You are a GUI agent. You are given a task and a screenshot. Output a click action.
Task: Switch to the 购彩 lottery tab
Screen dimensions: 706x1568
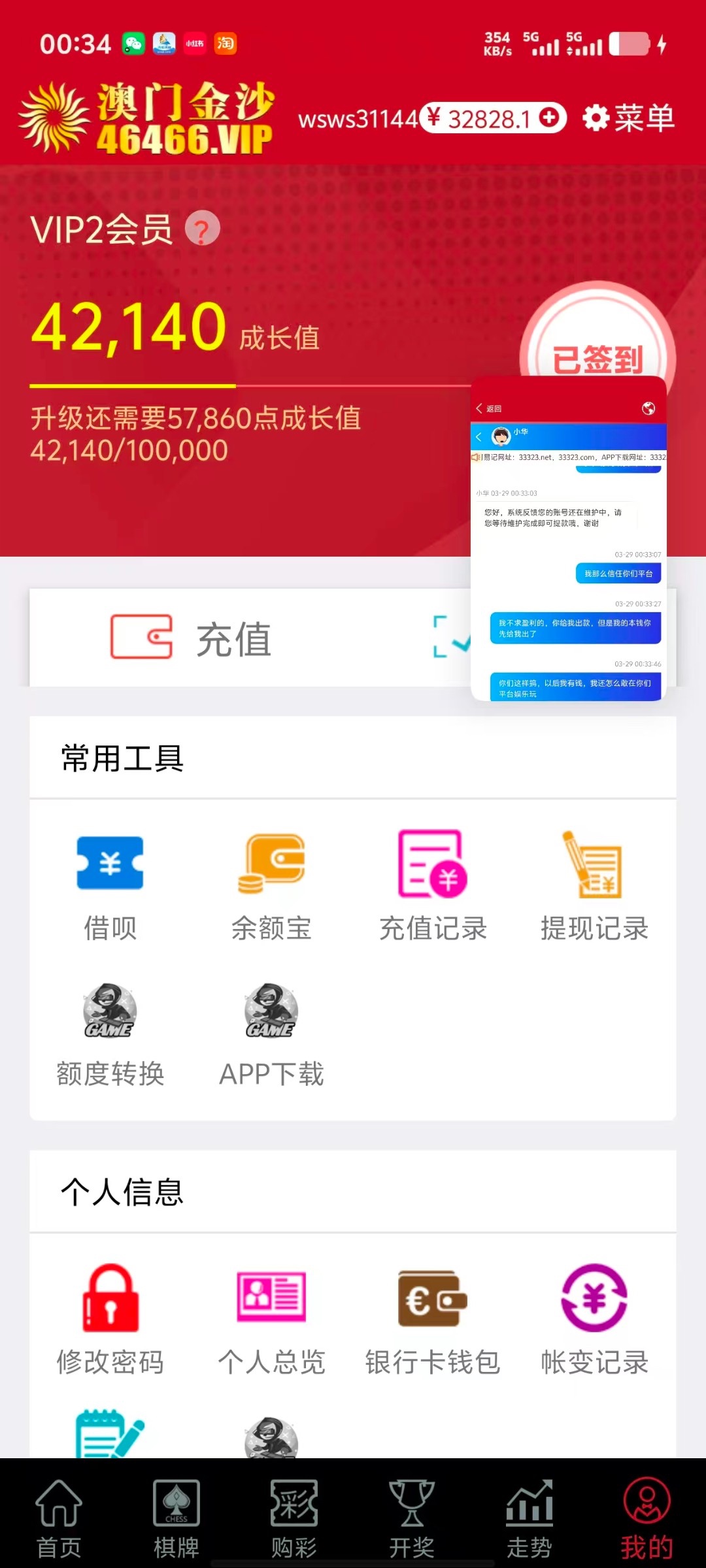(294, 1519)
